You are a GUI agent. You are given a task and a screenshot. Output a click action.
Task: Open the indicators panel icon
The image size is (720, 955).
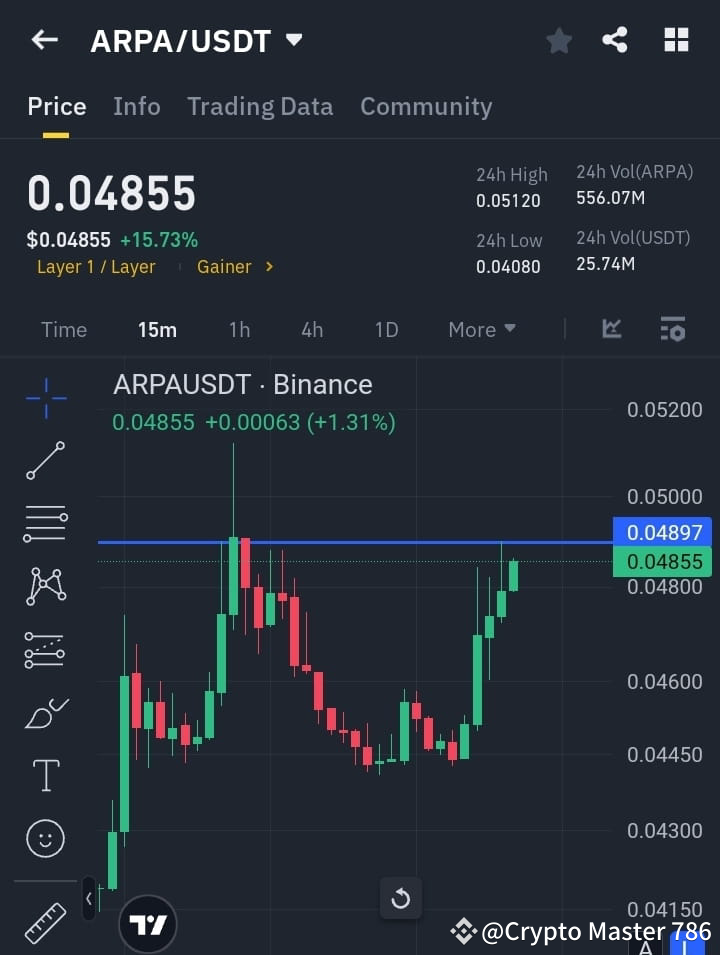point(672,329)
